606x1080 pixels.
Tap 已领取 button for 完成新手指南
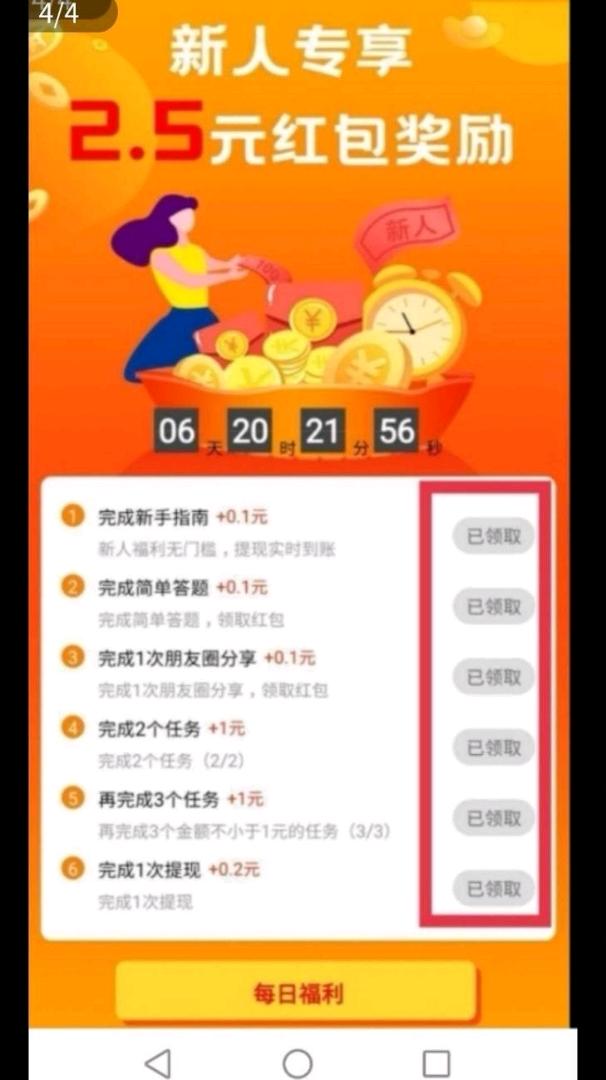(494, 536)
